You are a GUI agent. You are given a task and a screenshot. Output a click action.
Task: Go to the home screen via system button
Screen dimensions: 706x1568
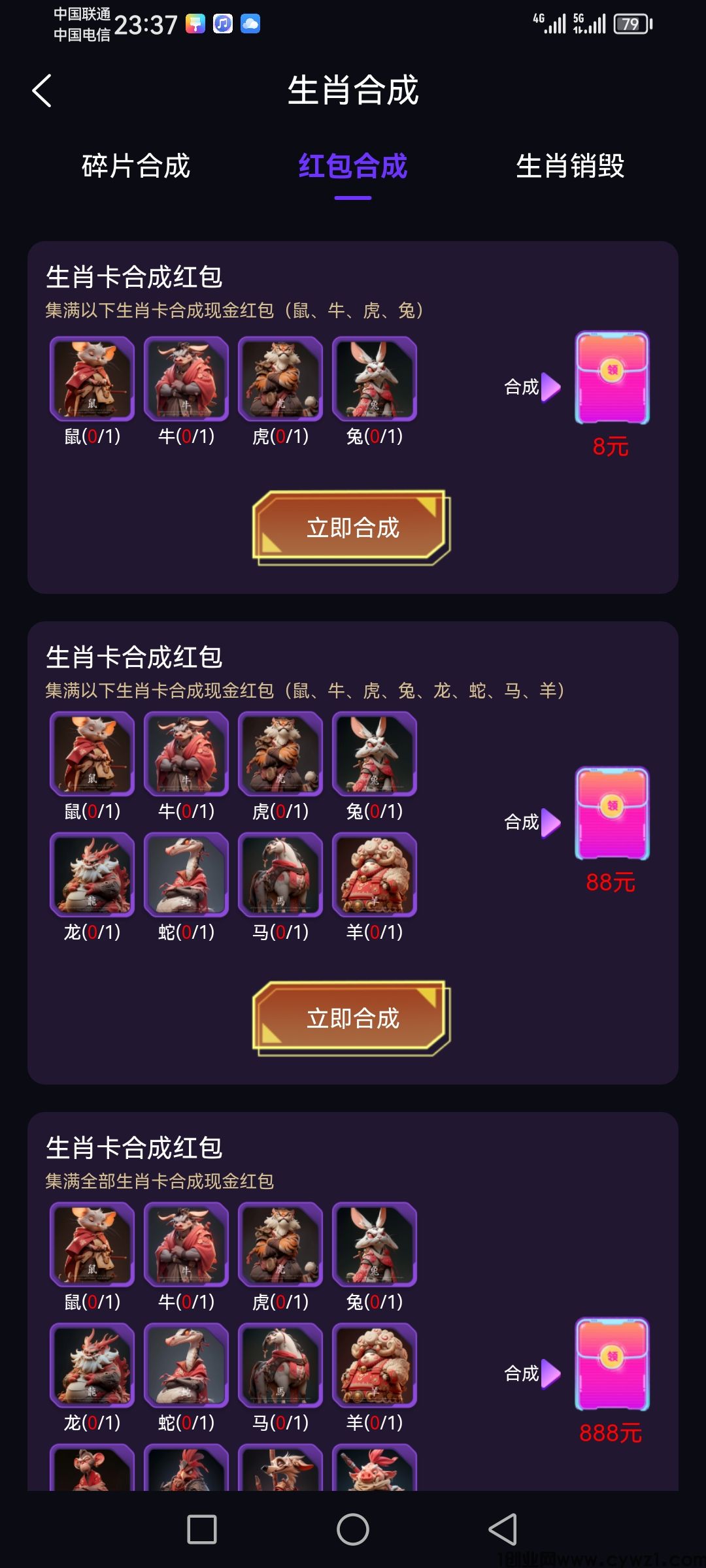(353, 1529)
